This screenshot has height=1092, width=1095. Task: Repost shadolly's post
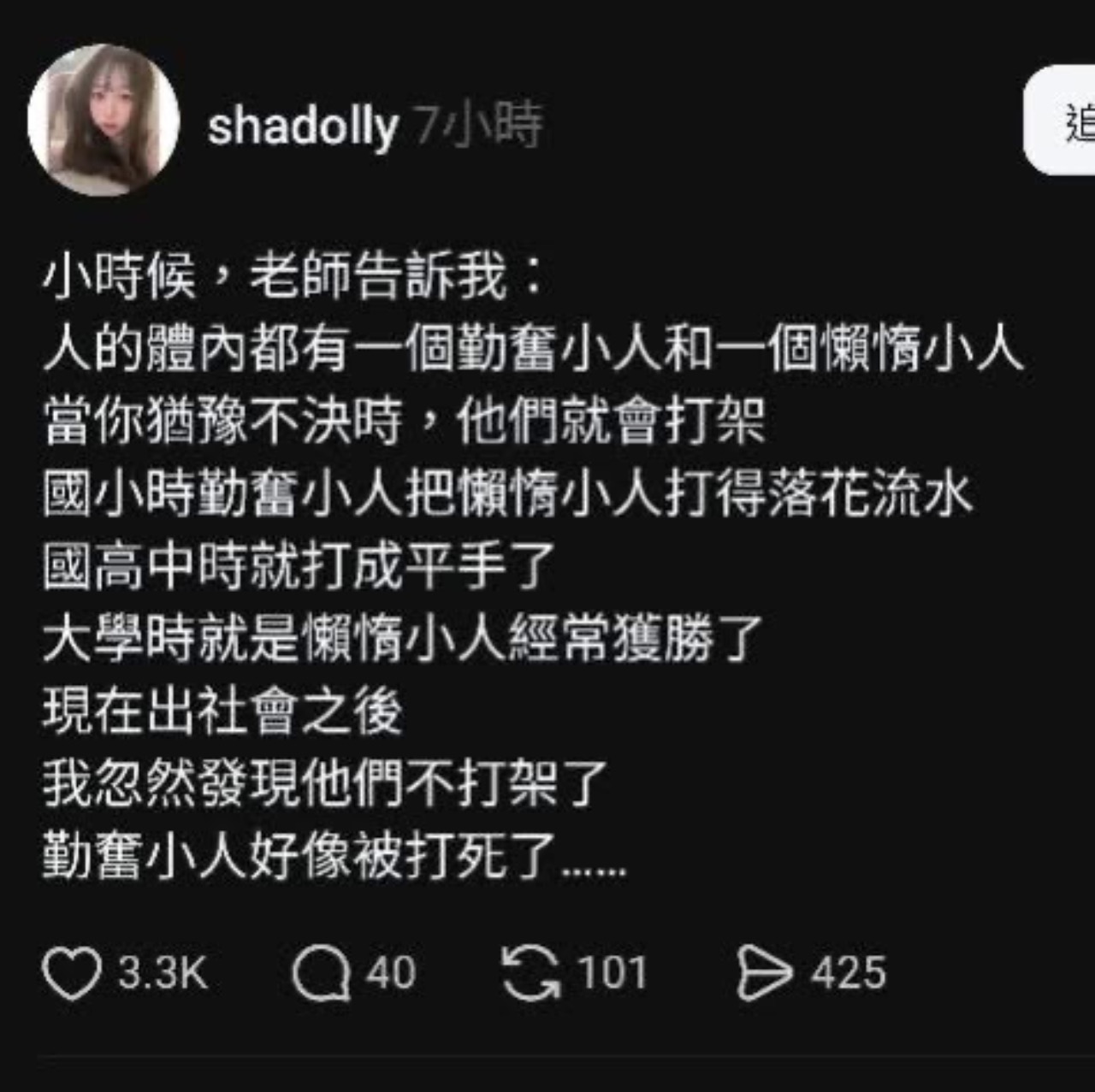point(531,973)
